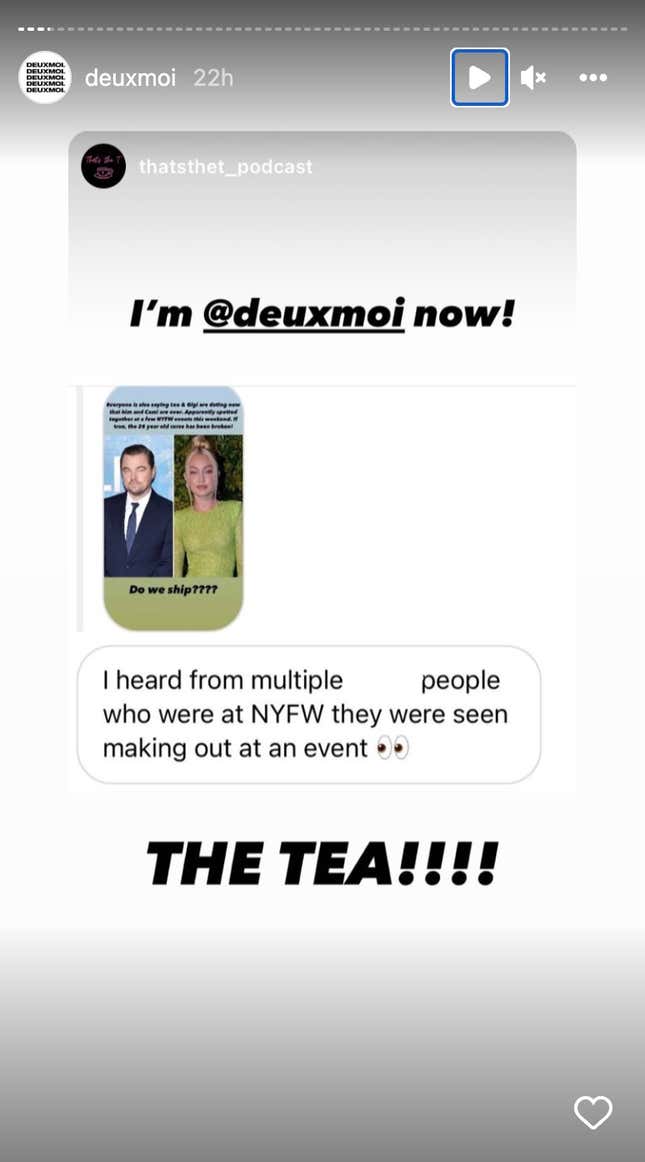Play the paused story
This screenshot has height=1162, width=645.
(x=480, y=77)
